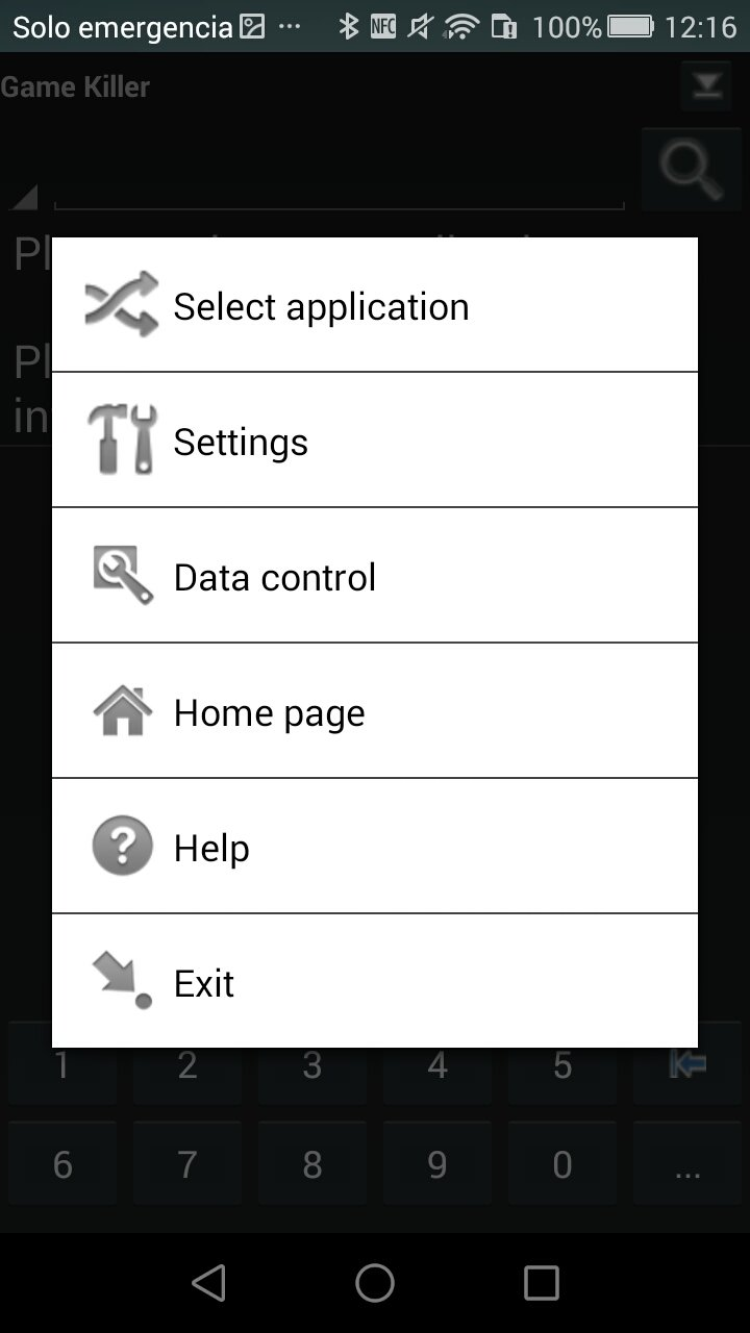Screen dimensions: 750x1333
Task: Exit Game Killer via the menu
Action: pos(374,981)
